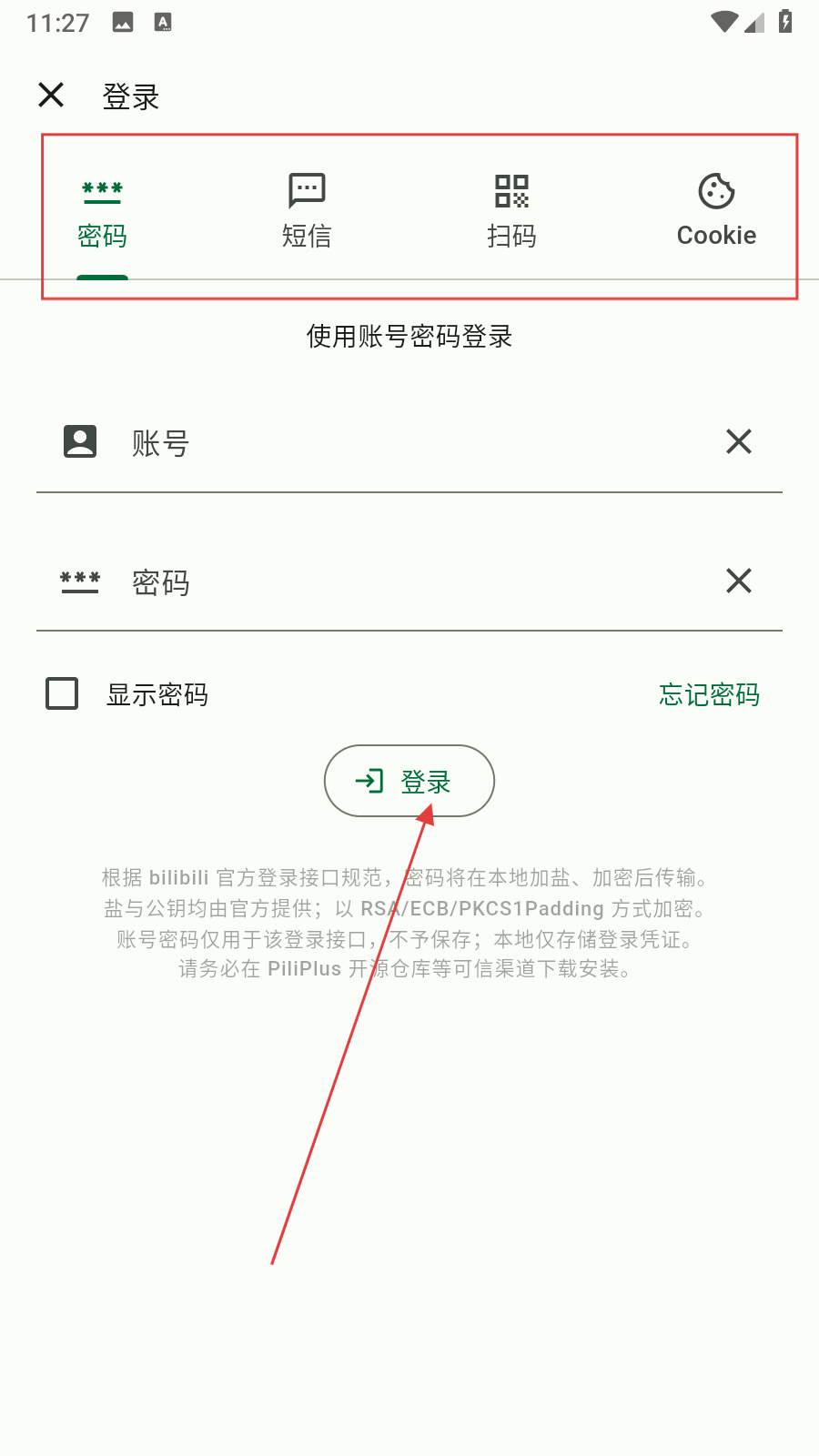Check the 显示密码 checkbox
819x1456 pixels.
[62, 693]
